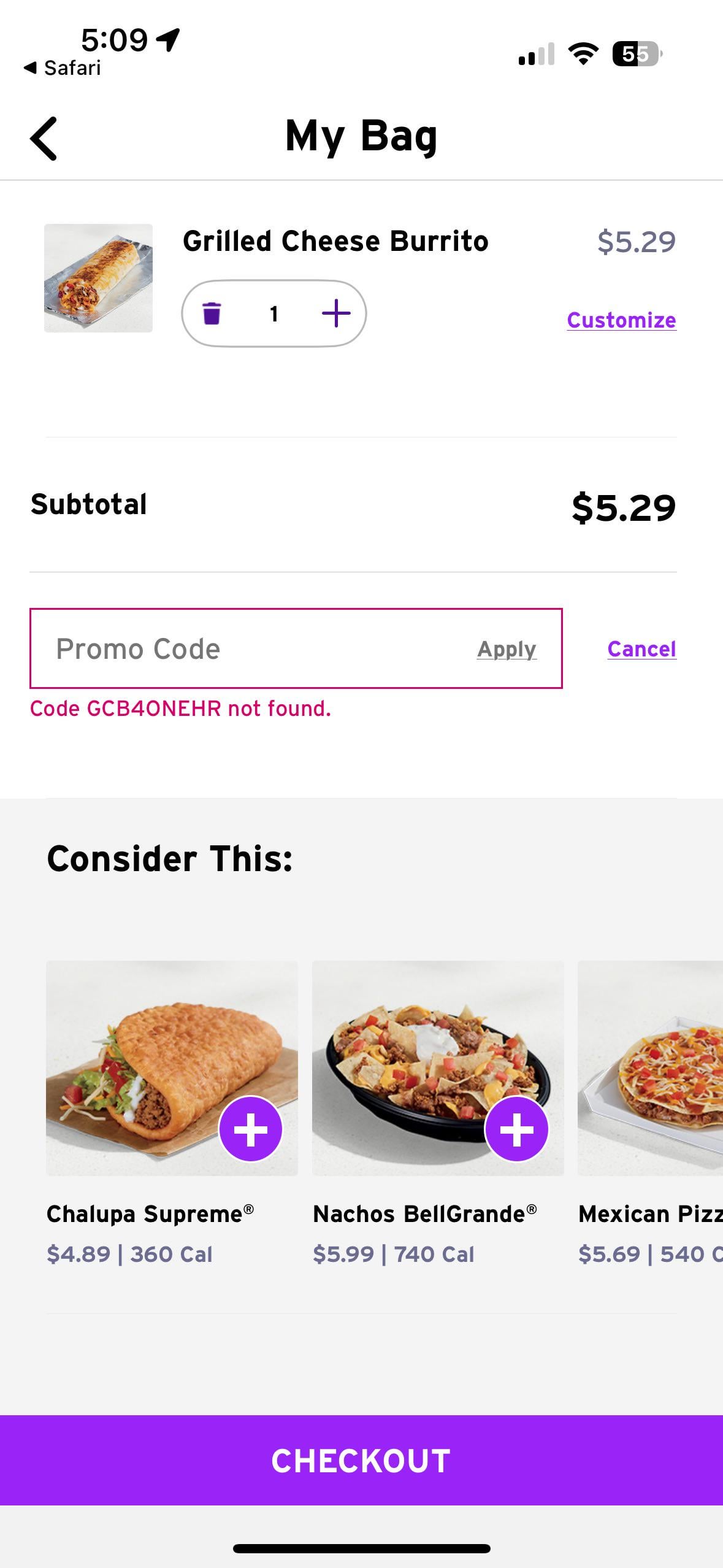
Task: Customize the Grilled Cheese Burrito
Action: pos(621,320)
